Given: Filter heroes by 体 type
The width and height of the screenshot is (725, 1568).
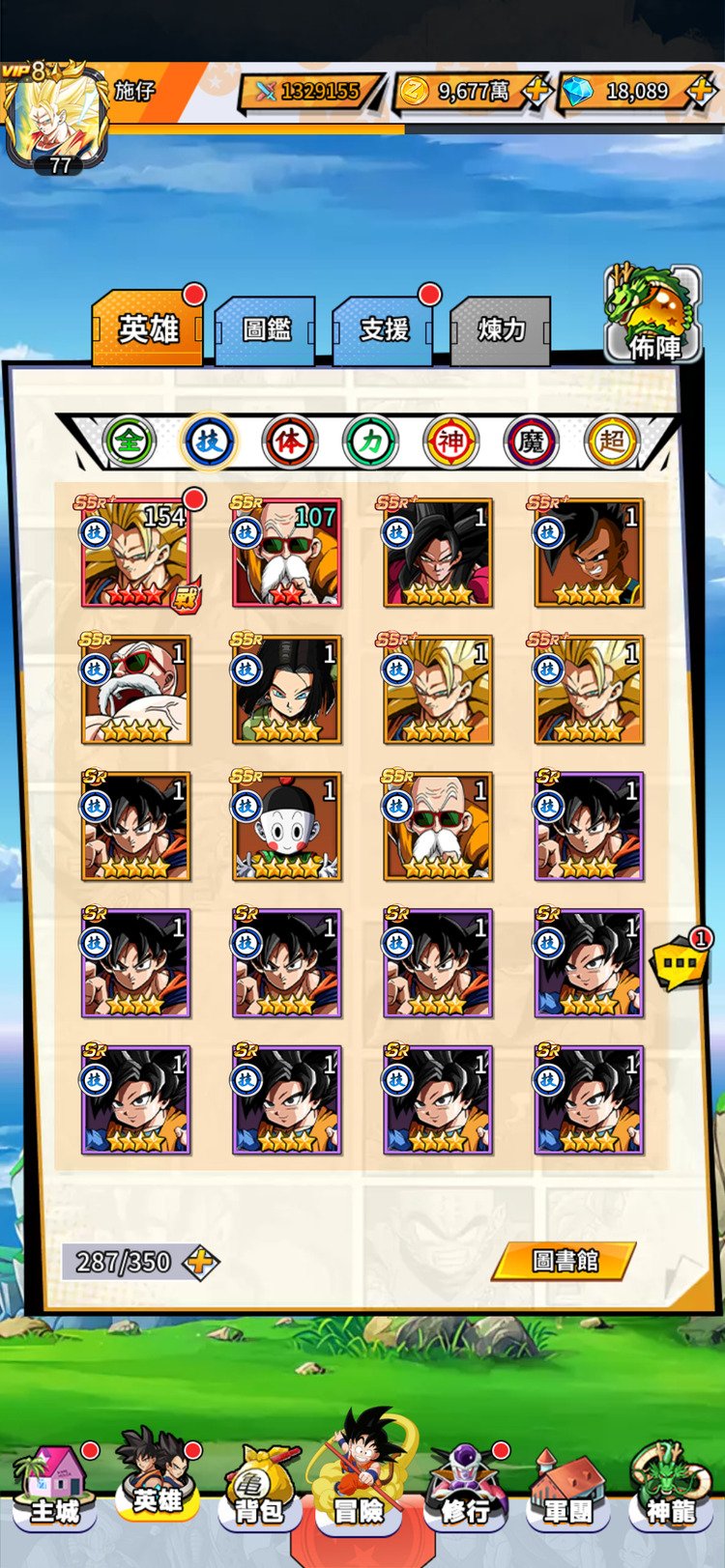Looking at the screenshot, I should click(290, 442).
